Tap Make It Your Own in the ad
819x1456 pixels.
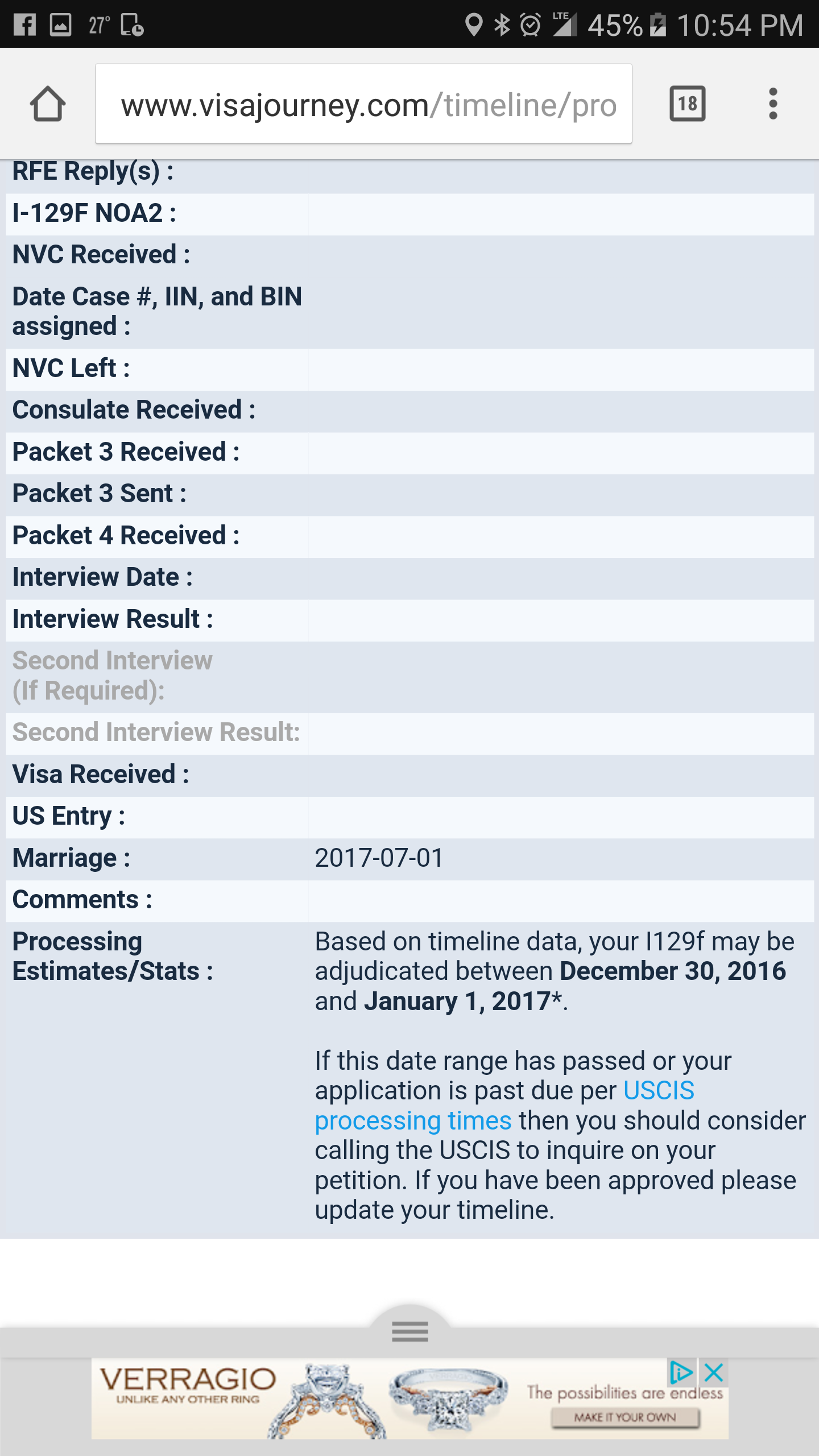point(624,1417)
